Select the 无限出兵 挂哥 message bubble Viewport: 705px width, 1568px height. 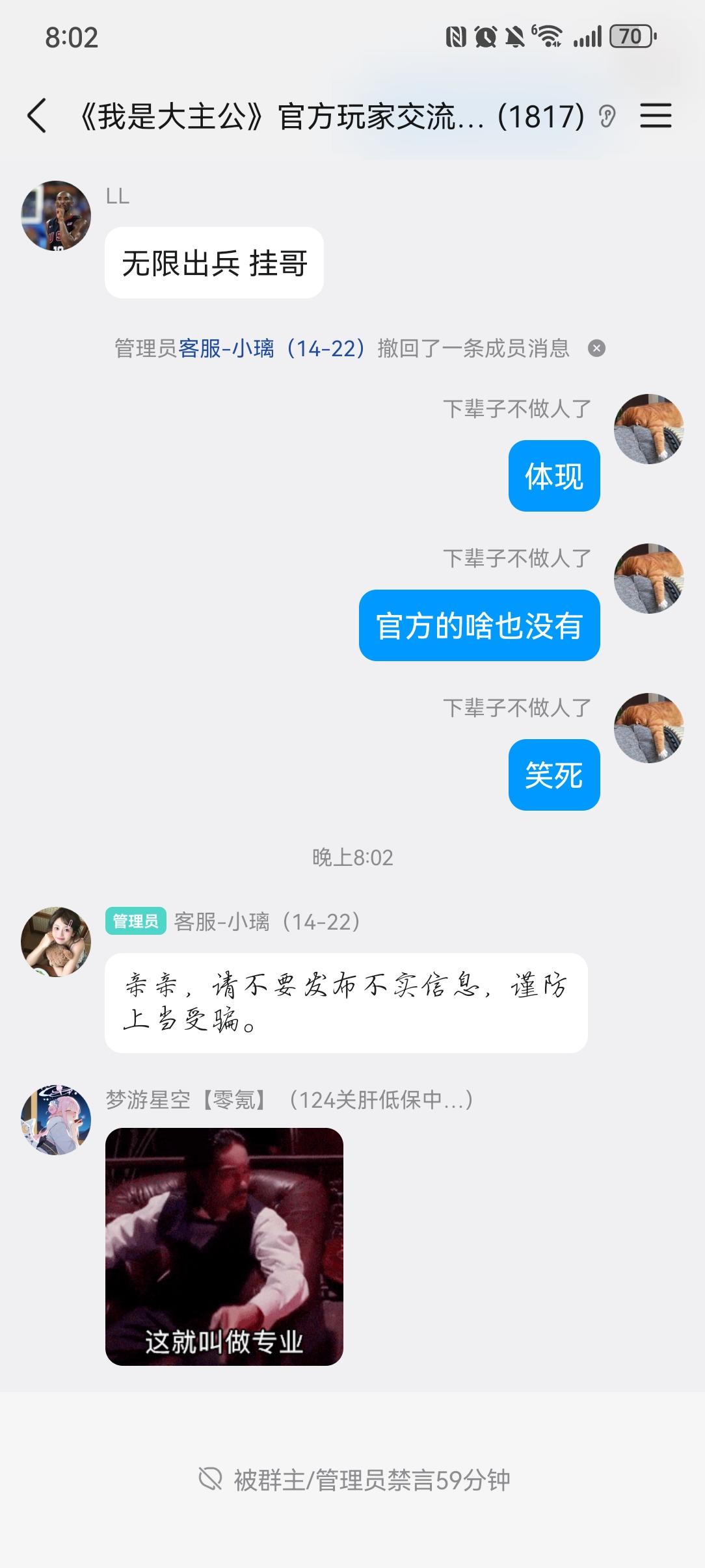[x=215, y=263]
